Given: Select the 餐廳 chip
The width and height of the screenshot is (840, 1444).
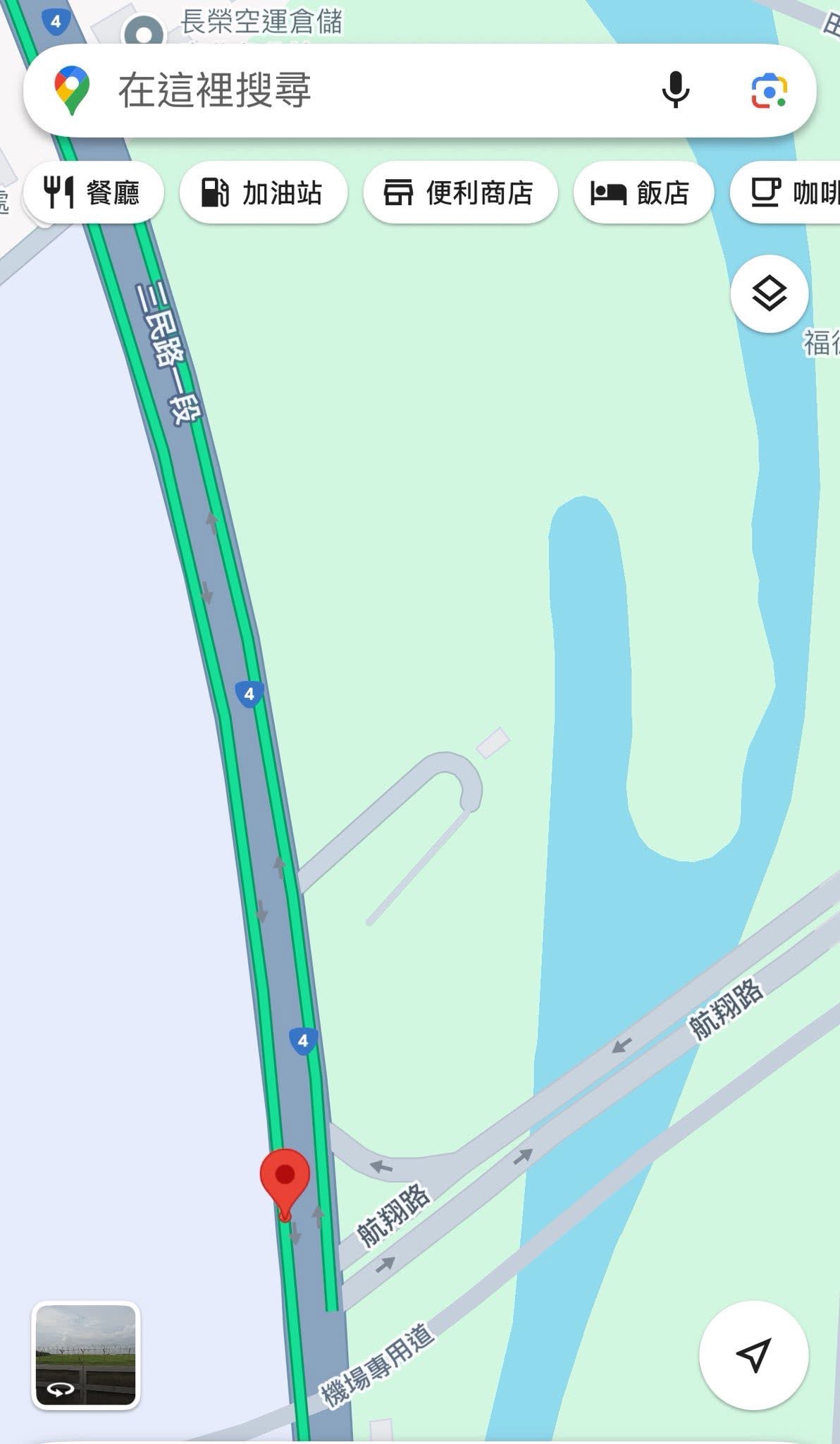Looking at the screenshot, I should (94, 192).
